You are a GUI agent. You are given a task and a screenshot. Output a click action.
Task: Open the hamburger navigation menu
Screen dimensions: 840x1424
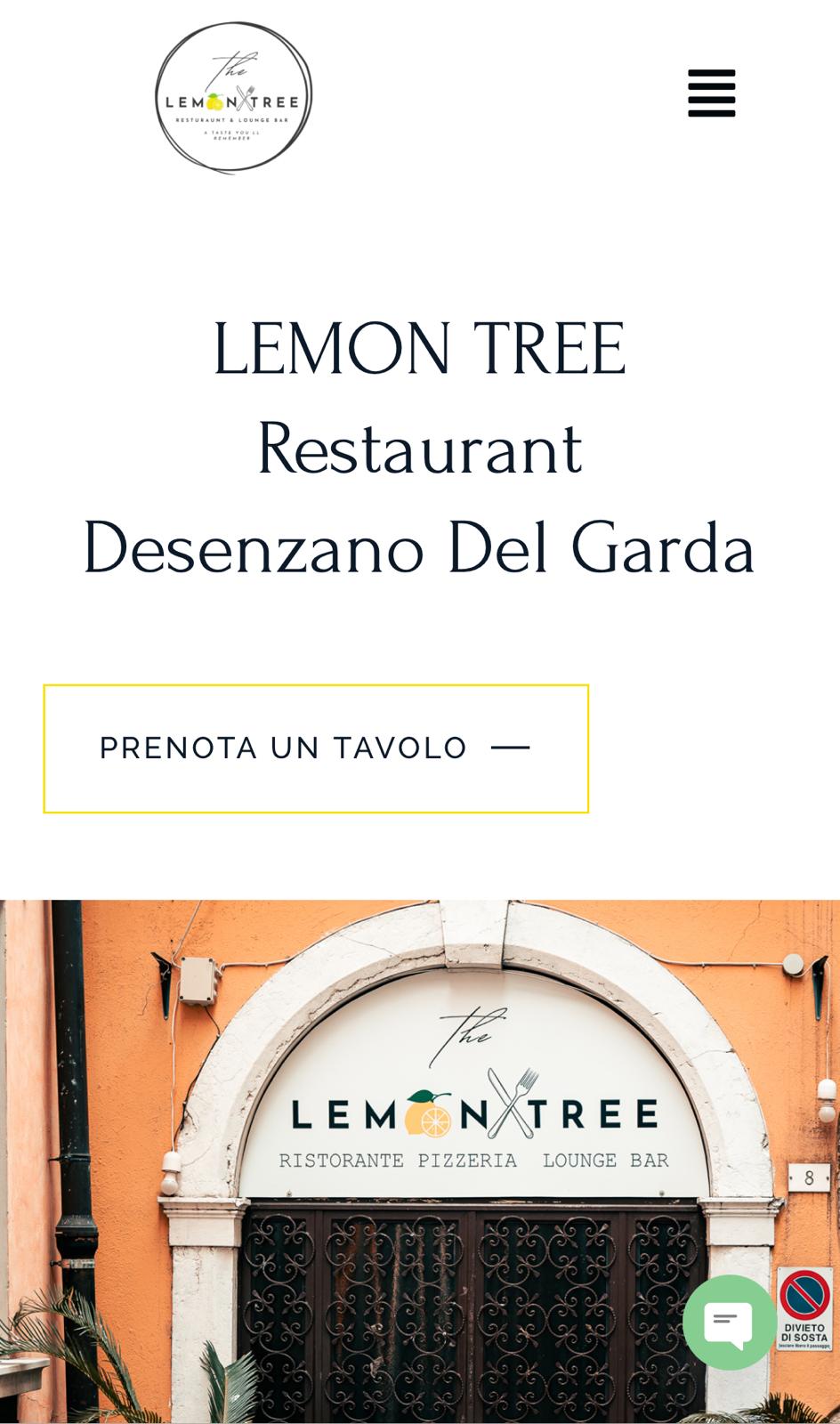pos(711,93)
